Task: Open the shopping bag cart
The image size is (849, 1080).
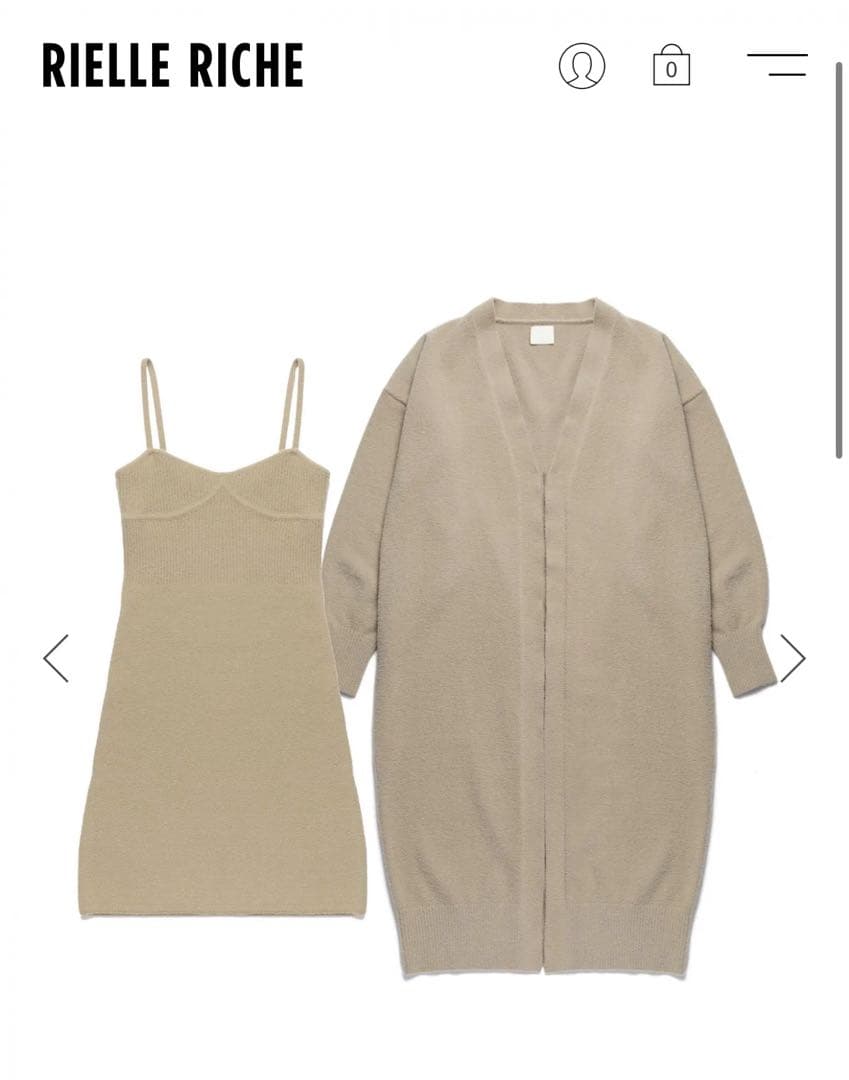Action: tap(671, 66)
